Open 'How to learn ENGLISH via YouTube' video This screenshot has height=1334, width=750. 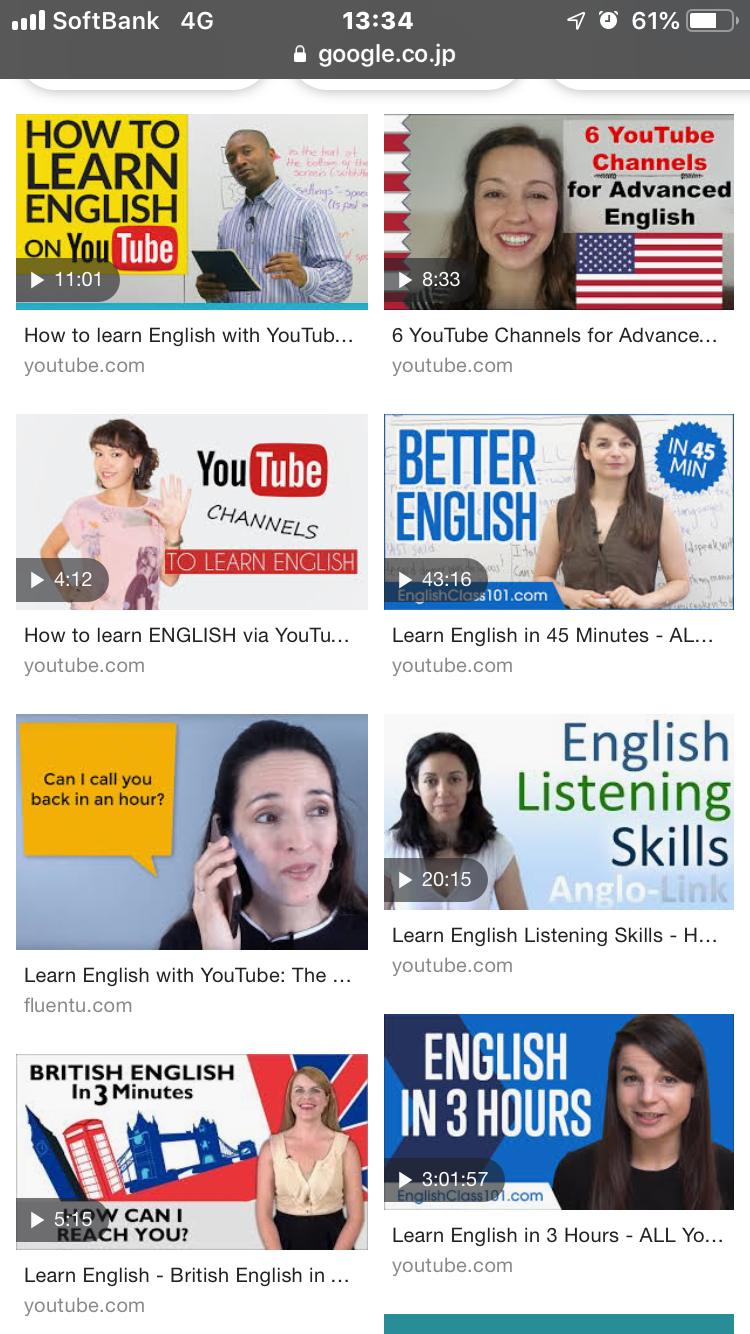point(191,511)
